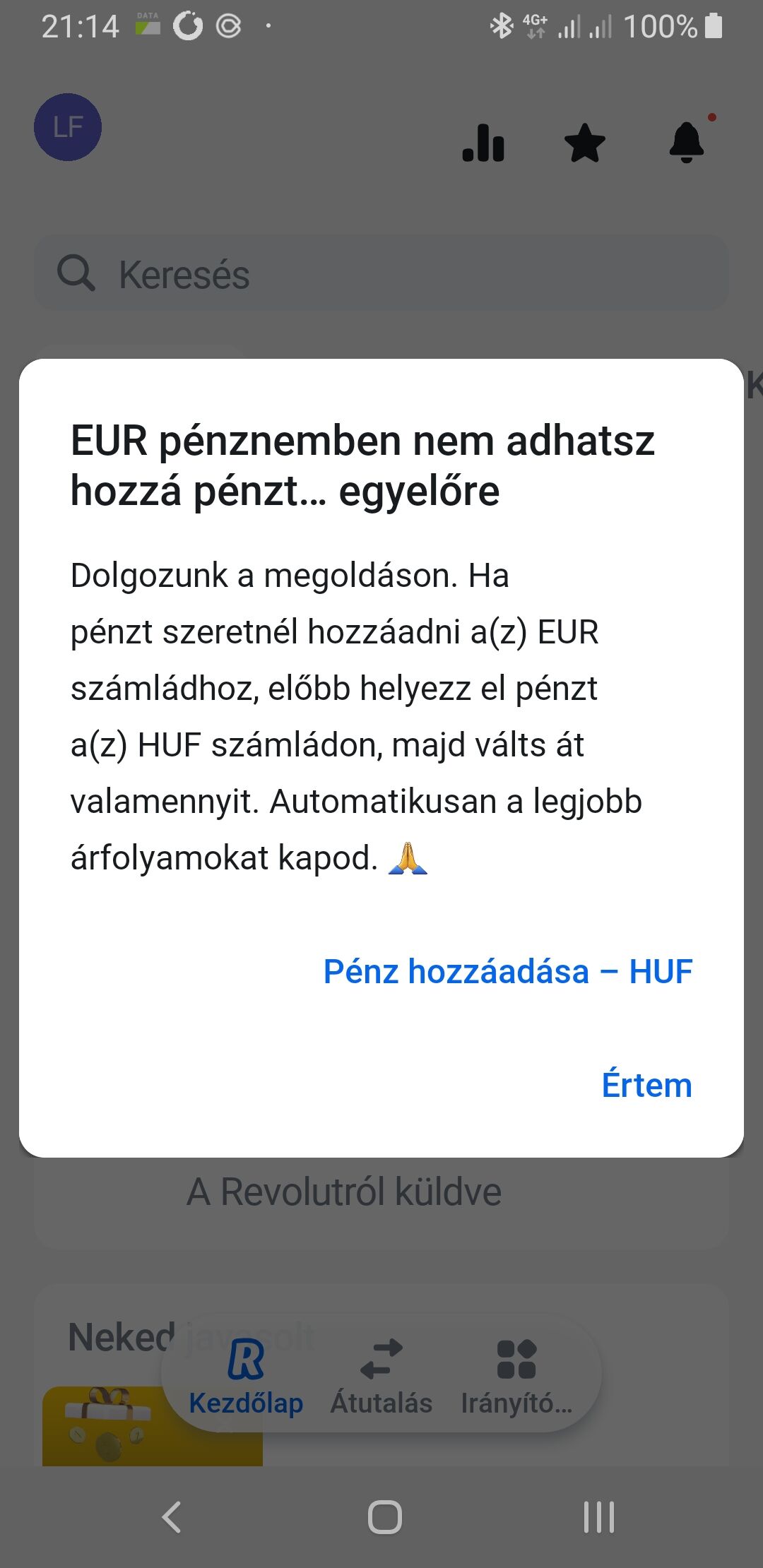Tap the star rewards icon
Viewport: 763px width, 1568px height.
click(x=585, y=143)
